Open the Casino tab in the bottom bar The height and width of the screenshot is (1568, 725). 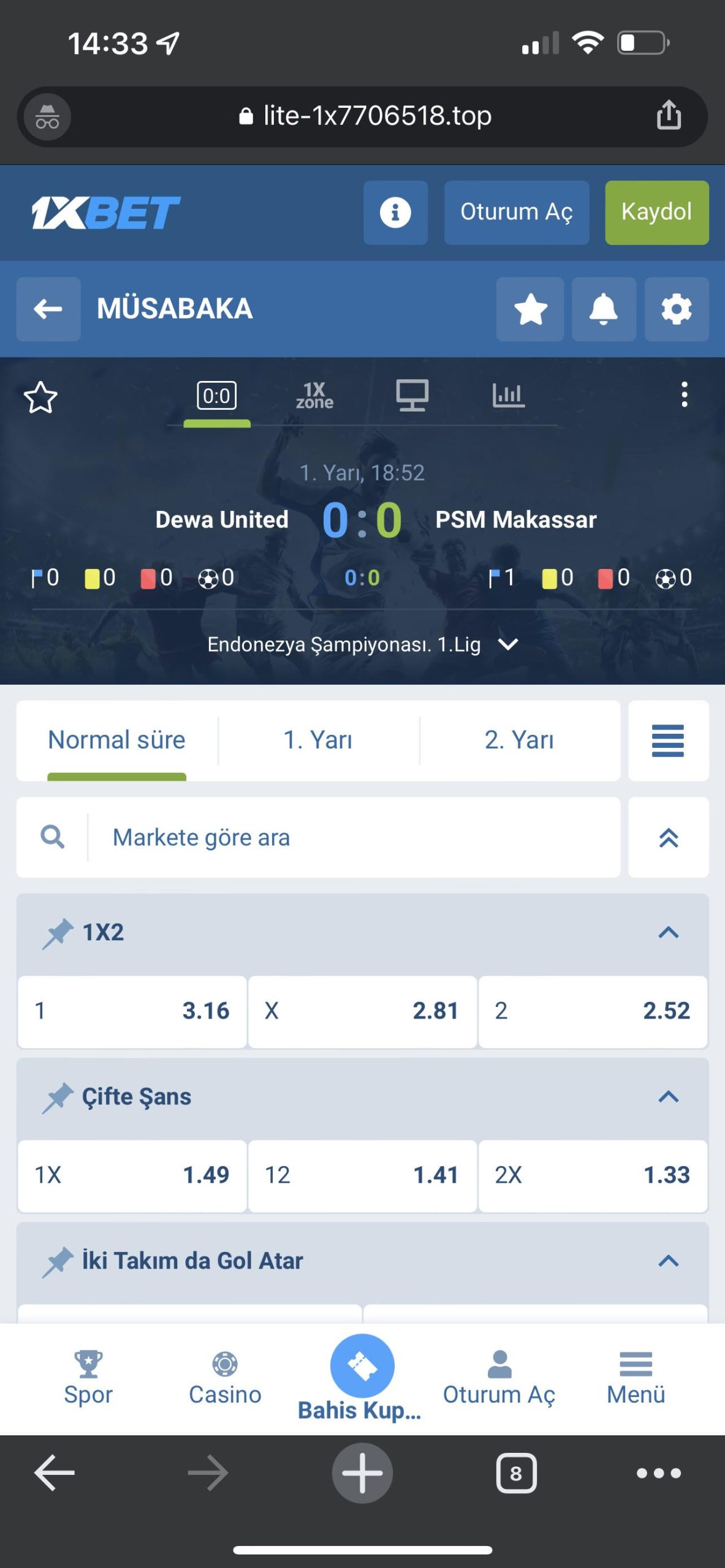click(225, 1378)
